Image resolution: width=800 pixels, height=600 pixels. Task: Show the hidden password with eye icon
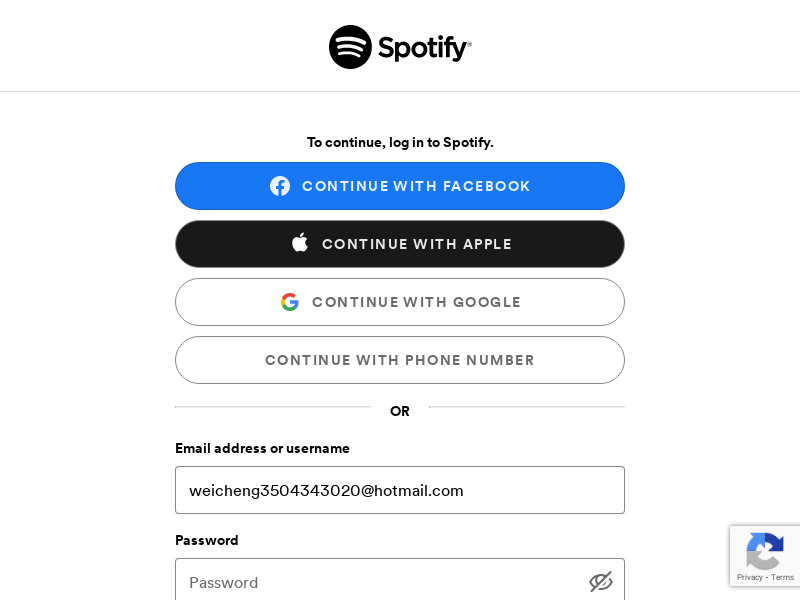click(600, 581)
